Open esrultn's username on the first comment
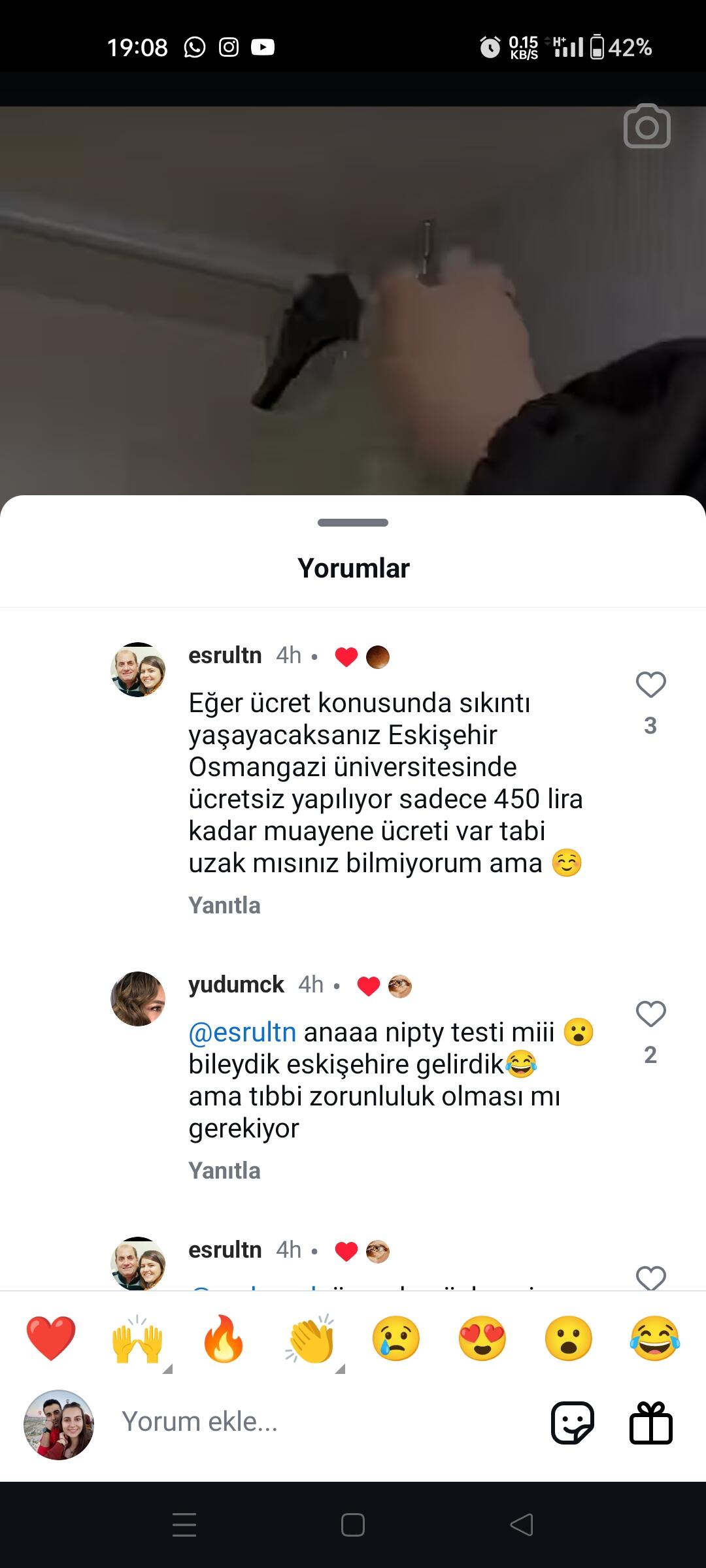 click(x=225, y=655)
